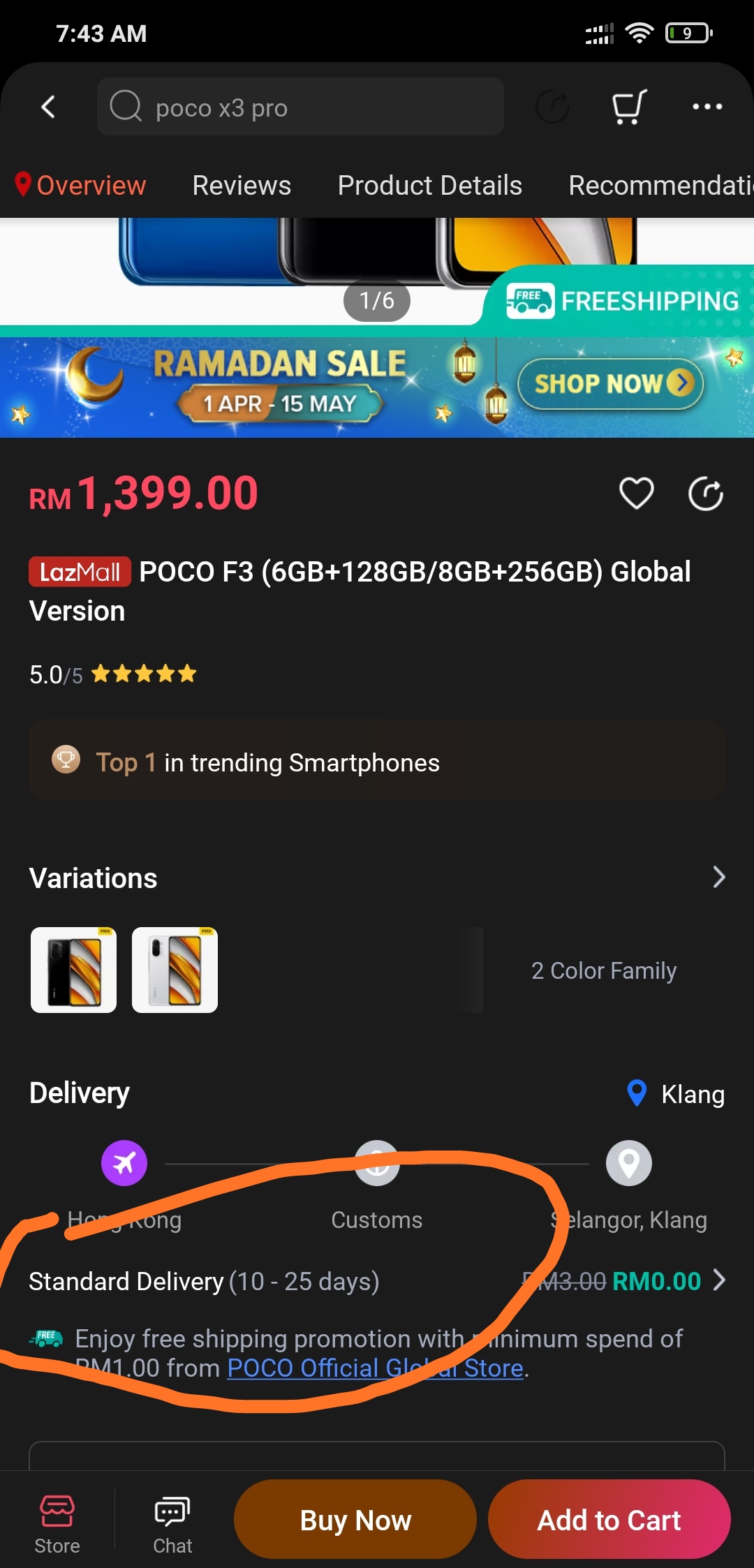Change delivery location Klang
This screenshot has height=1568, width=754.
point(676,1094)
